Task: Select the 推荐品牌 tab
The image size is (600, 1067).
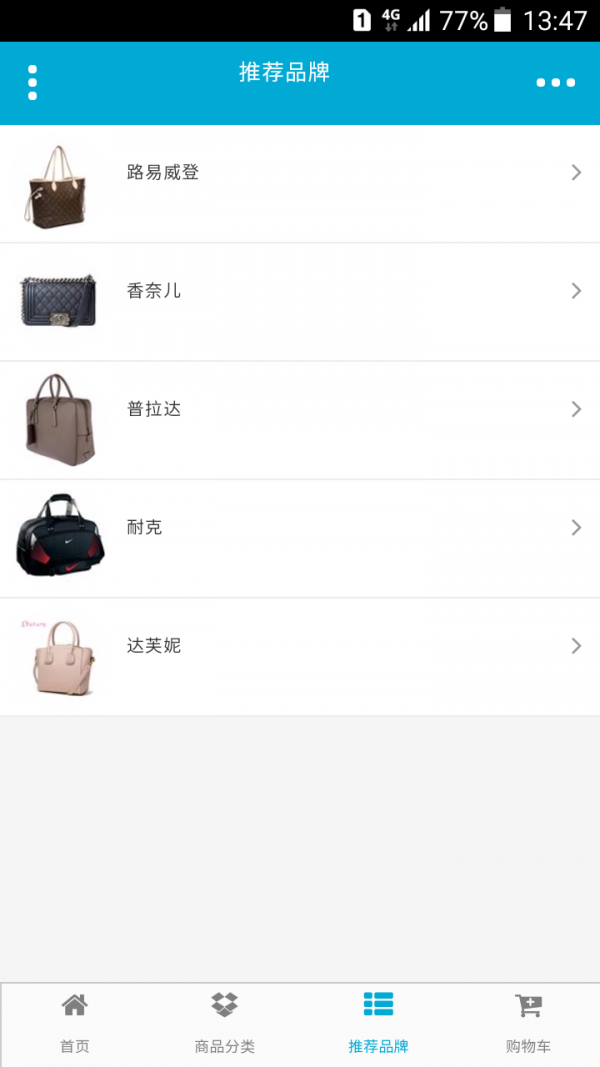Action: [378, 1024]
